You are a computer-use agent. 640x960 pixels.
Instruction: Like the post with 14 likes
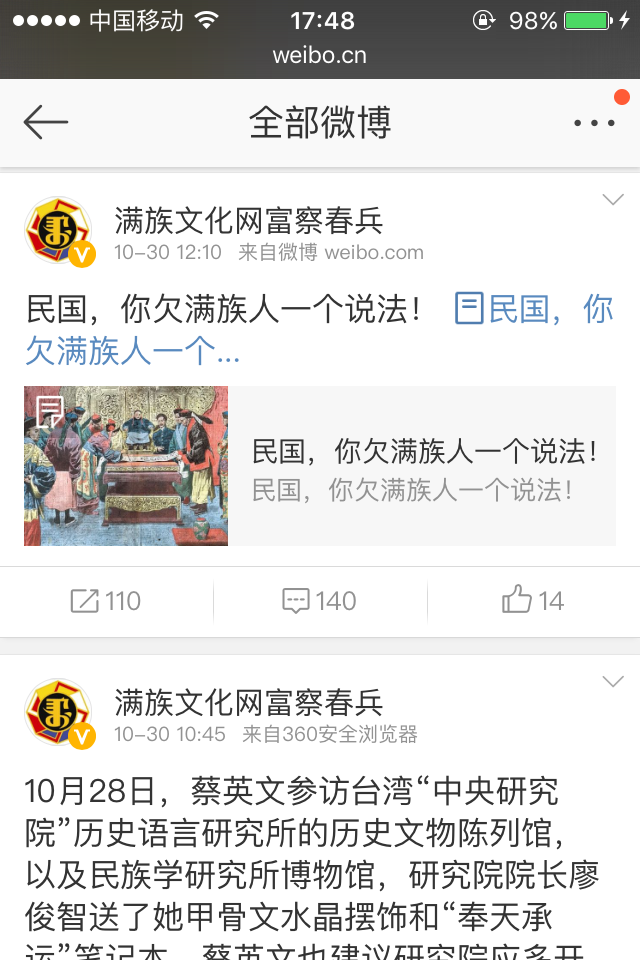(x=533, y=601)
